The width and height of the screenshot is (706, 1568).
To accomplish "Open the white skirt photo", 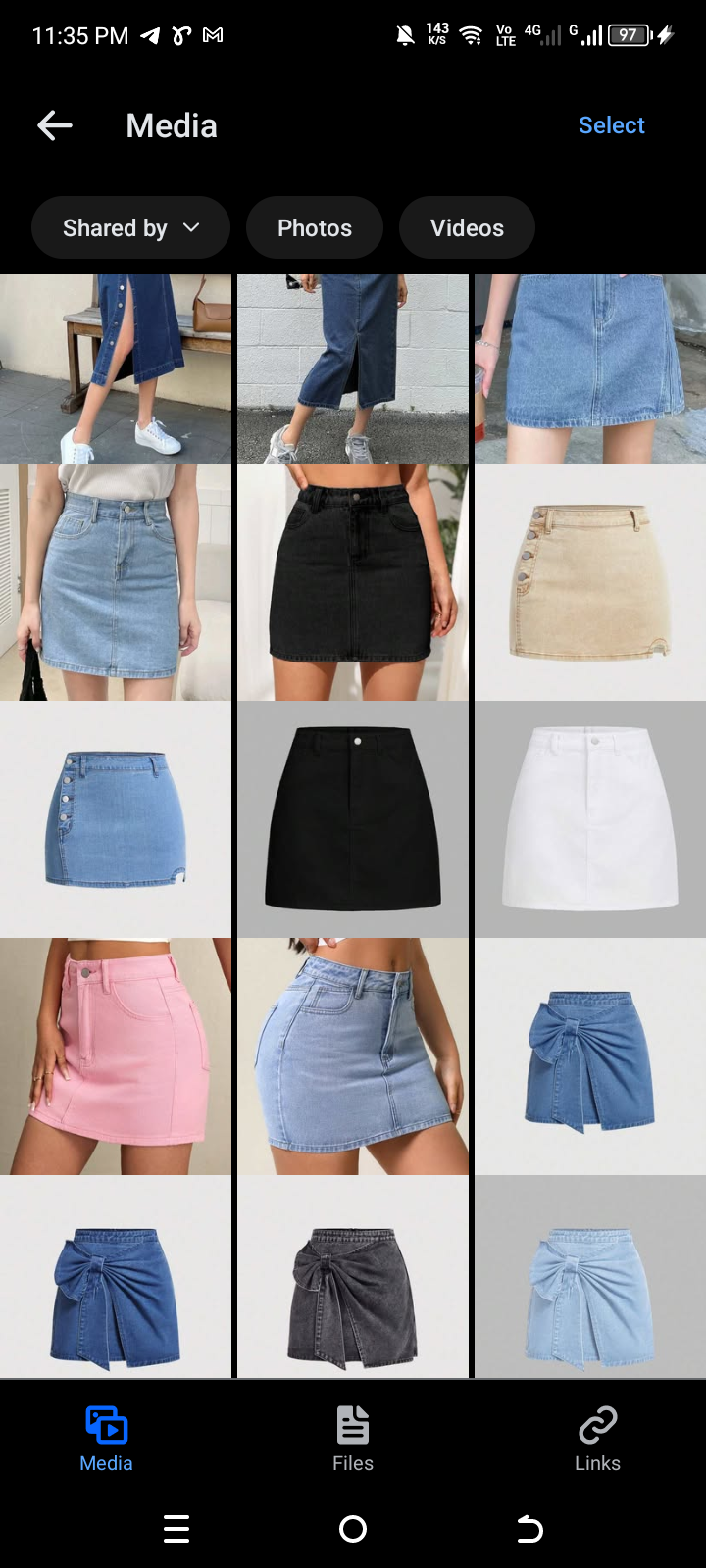I will pos(589,819).
